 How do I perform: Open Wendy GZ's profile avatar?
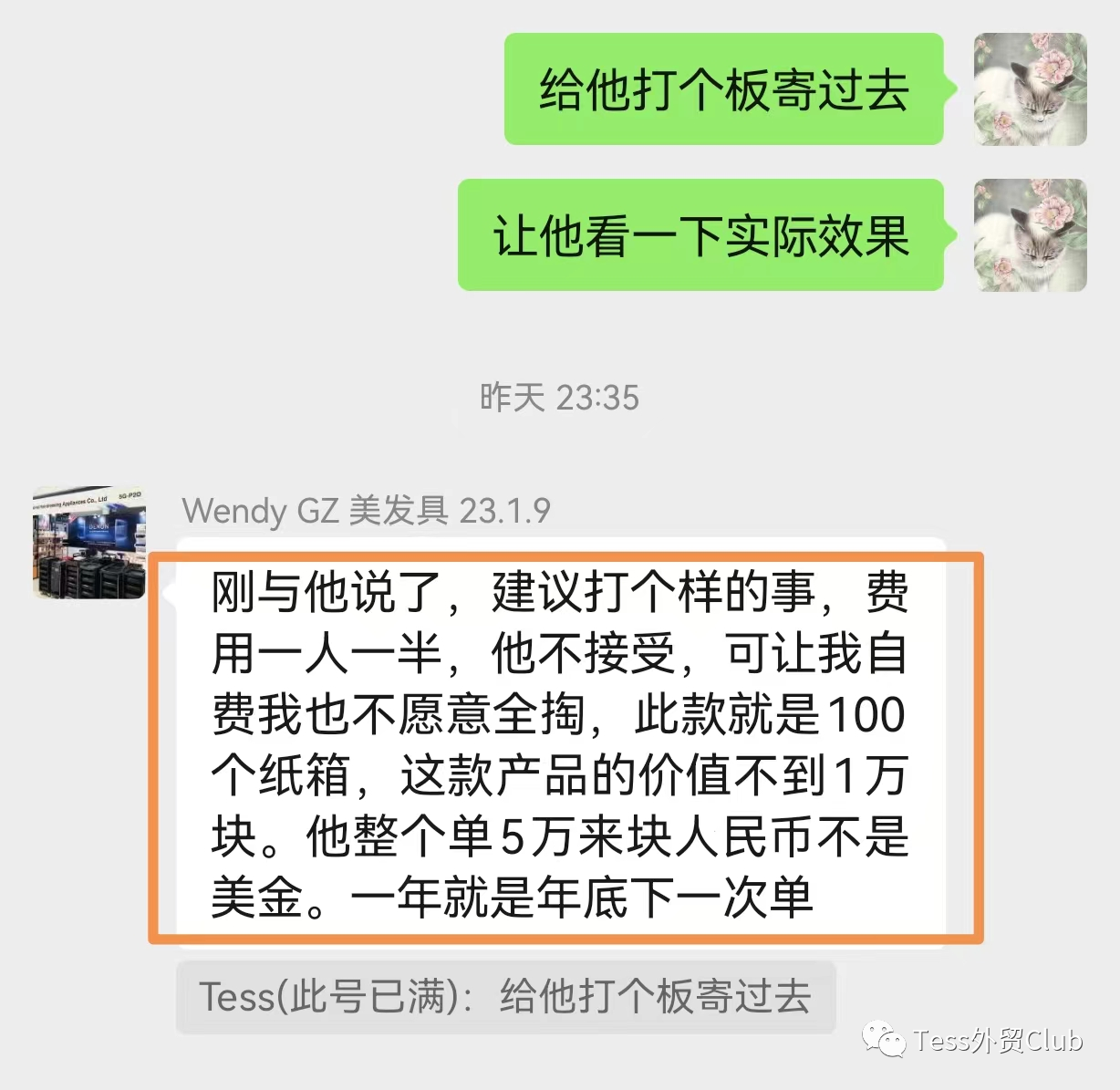88,542
